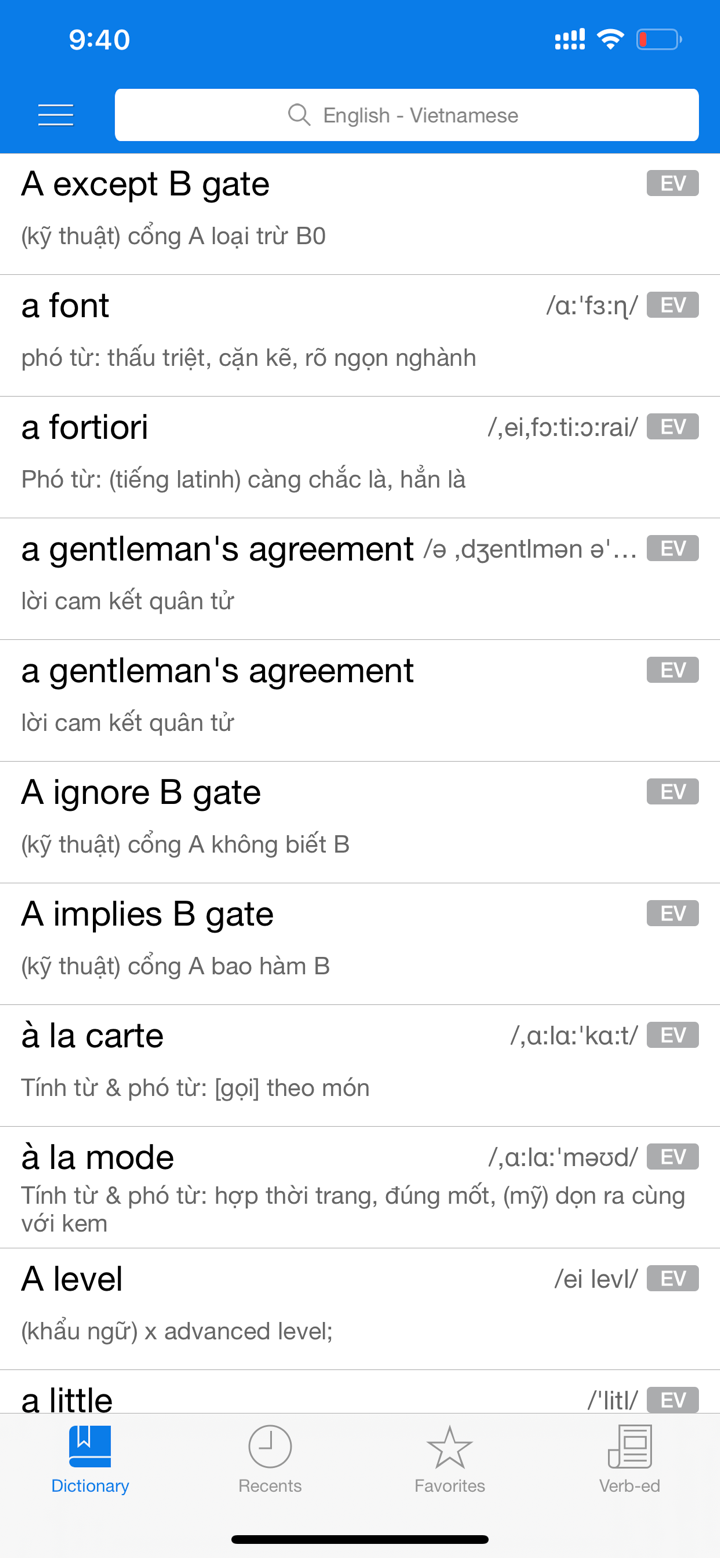Tap the English - Vietnamese search field
This screenshot has width=720, height=1558.
tap(407, 115)
